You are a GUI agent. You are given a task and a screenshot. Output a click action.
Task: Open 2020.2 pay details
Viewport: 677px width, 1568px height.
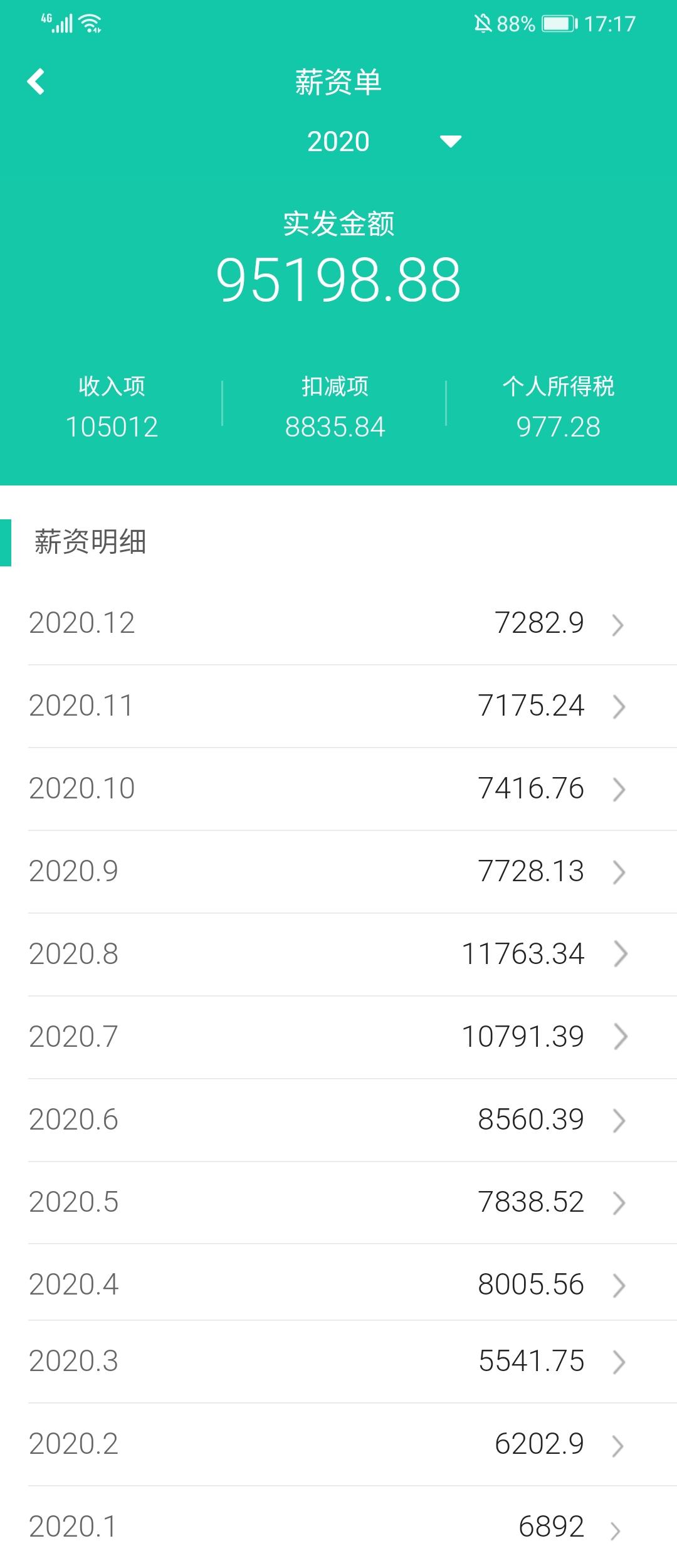[338, 1444]
